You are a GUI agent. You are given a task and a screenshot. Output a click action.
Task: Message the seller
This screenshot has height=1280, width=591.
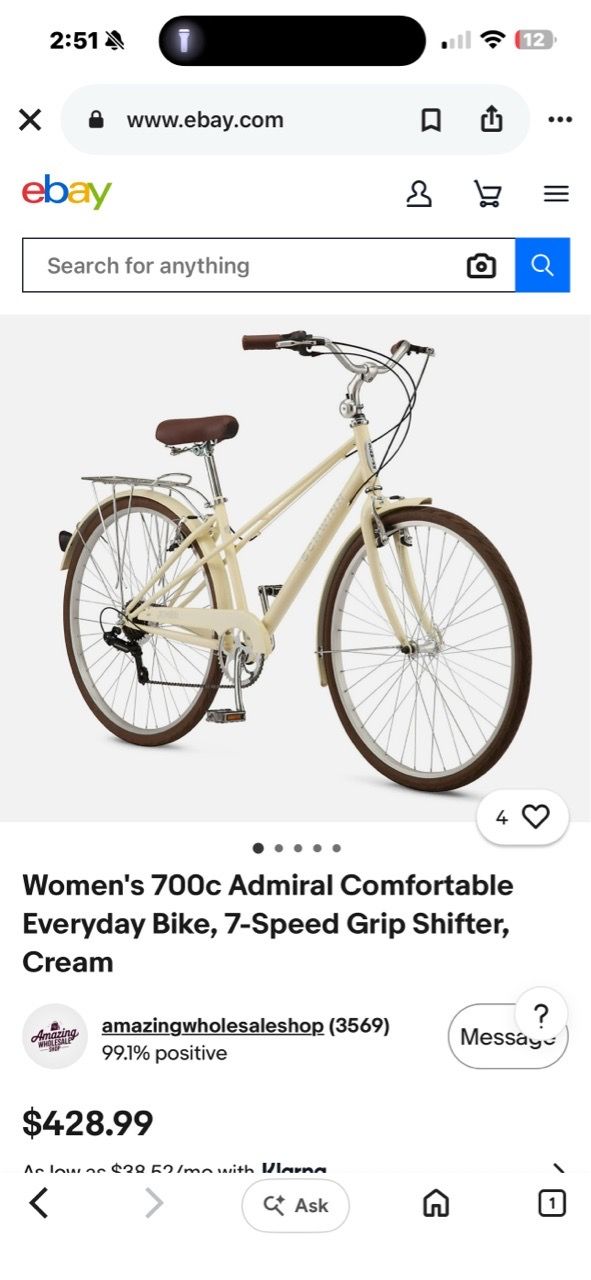[x=507, y=1037]
